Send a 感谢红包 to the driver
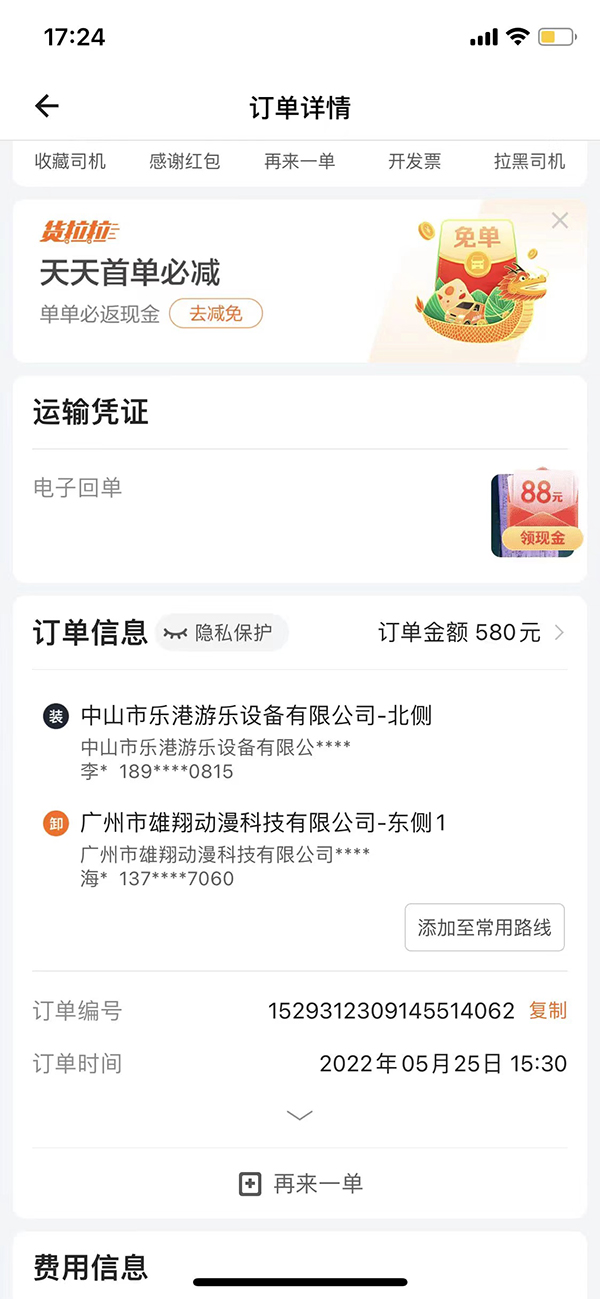Image resolution: width=600 pixels, height=1299 pixels. pyautogui.click(x=185, y=162)
